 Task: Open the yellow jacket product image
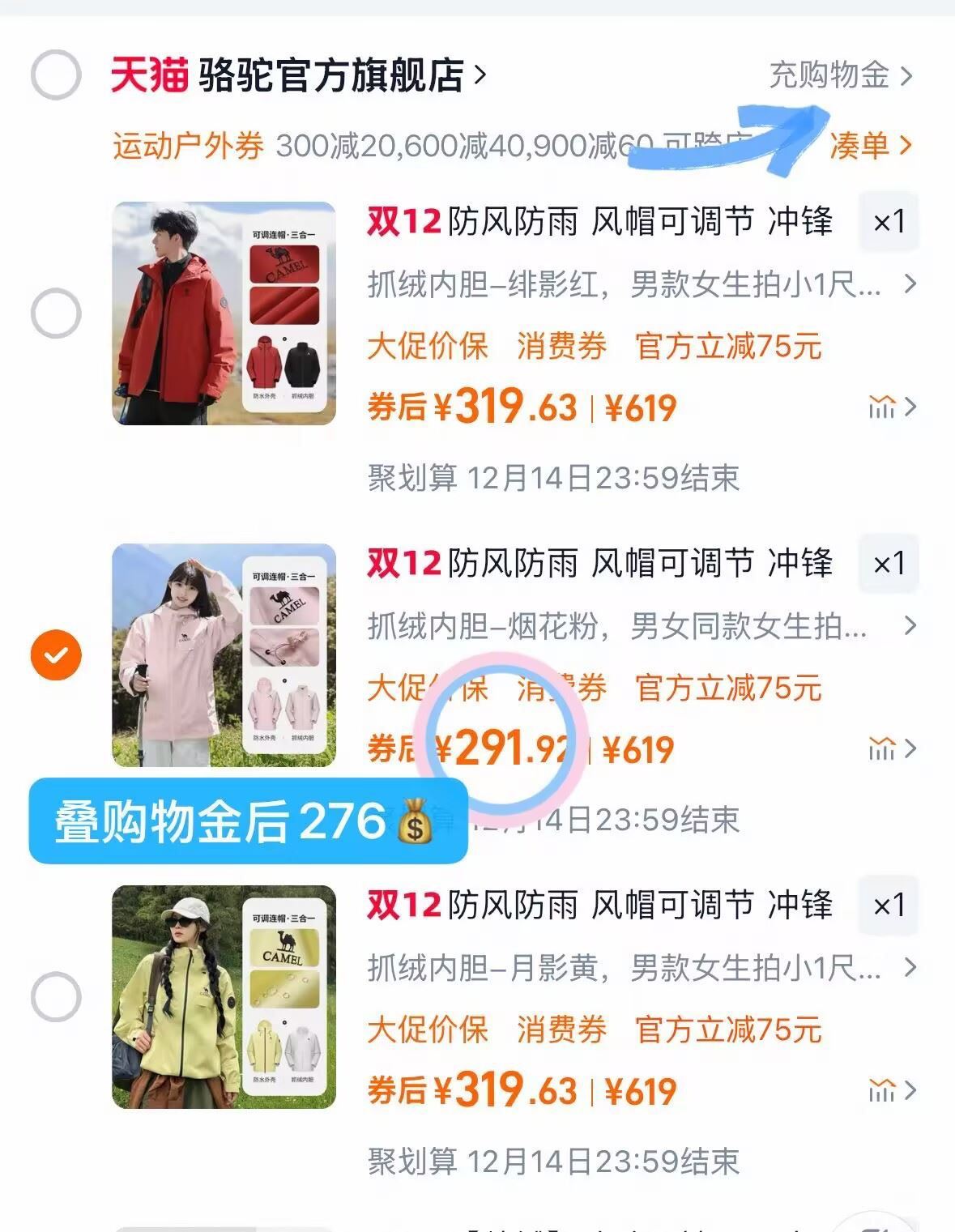[224, 997]
